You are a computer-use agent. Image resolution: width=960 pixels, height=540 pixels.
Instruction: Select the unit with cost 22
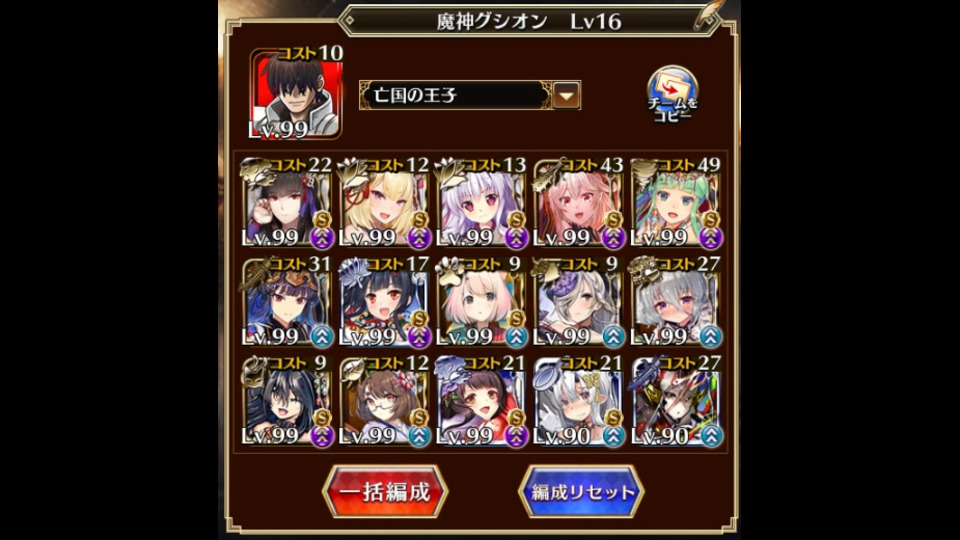[x=289, y=207]
